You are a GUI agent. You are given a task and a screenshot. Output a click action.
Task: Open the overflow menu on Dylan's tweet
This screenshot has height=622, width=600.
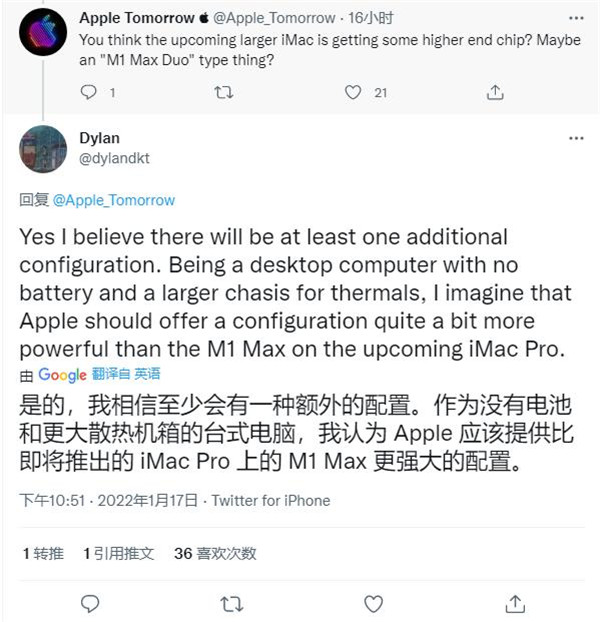576,136
